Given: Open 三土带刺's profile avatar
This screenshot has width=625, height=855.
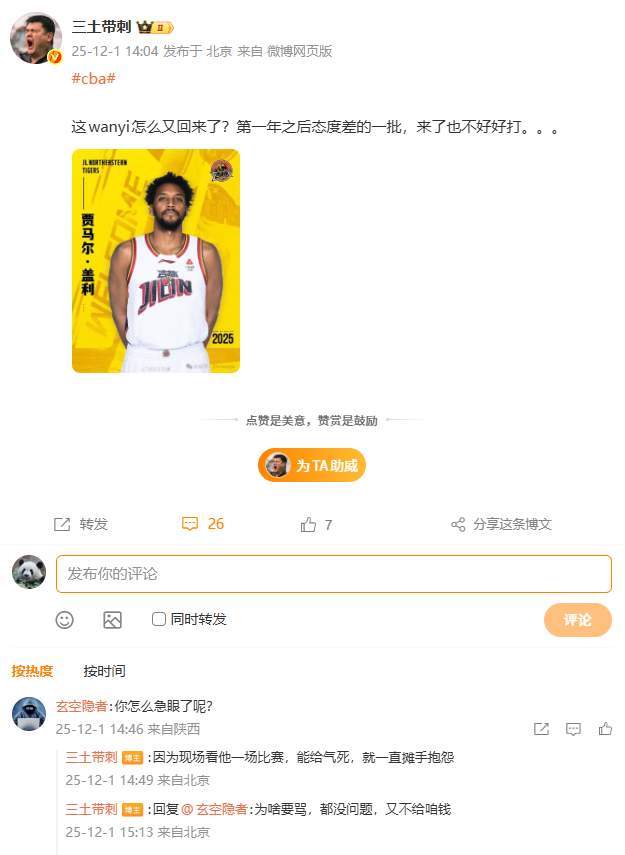Looking at the screenshot, I should [36, 39].
